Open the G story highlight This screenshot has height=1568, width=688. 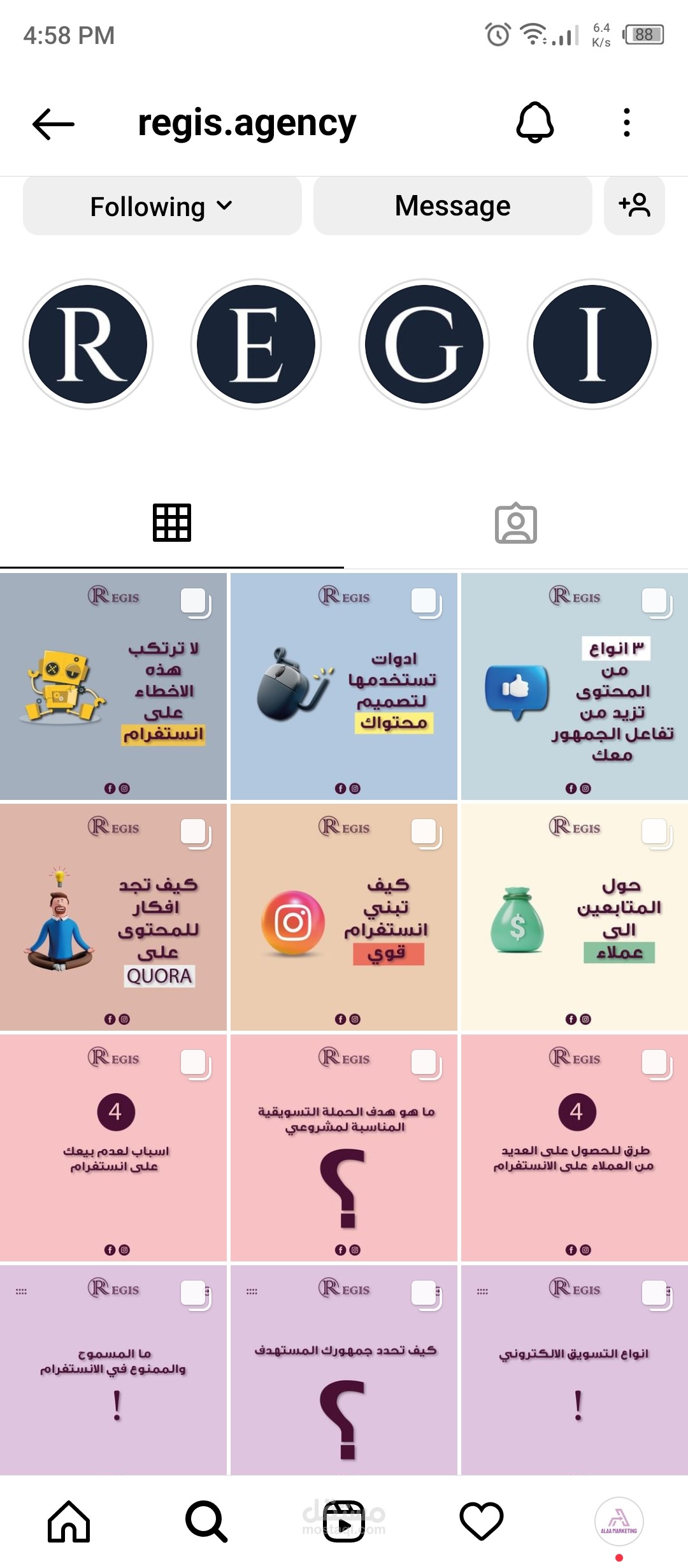click(x=424, y=344)
